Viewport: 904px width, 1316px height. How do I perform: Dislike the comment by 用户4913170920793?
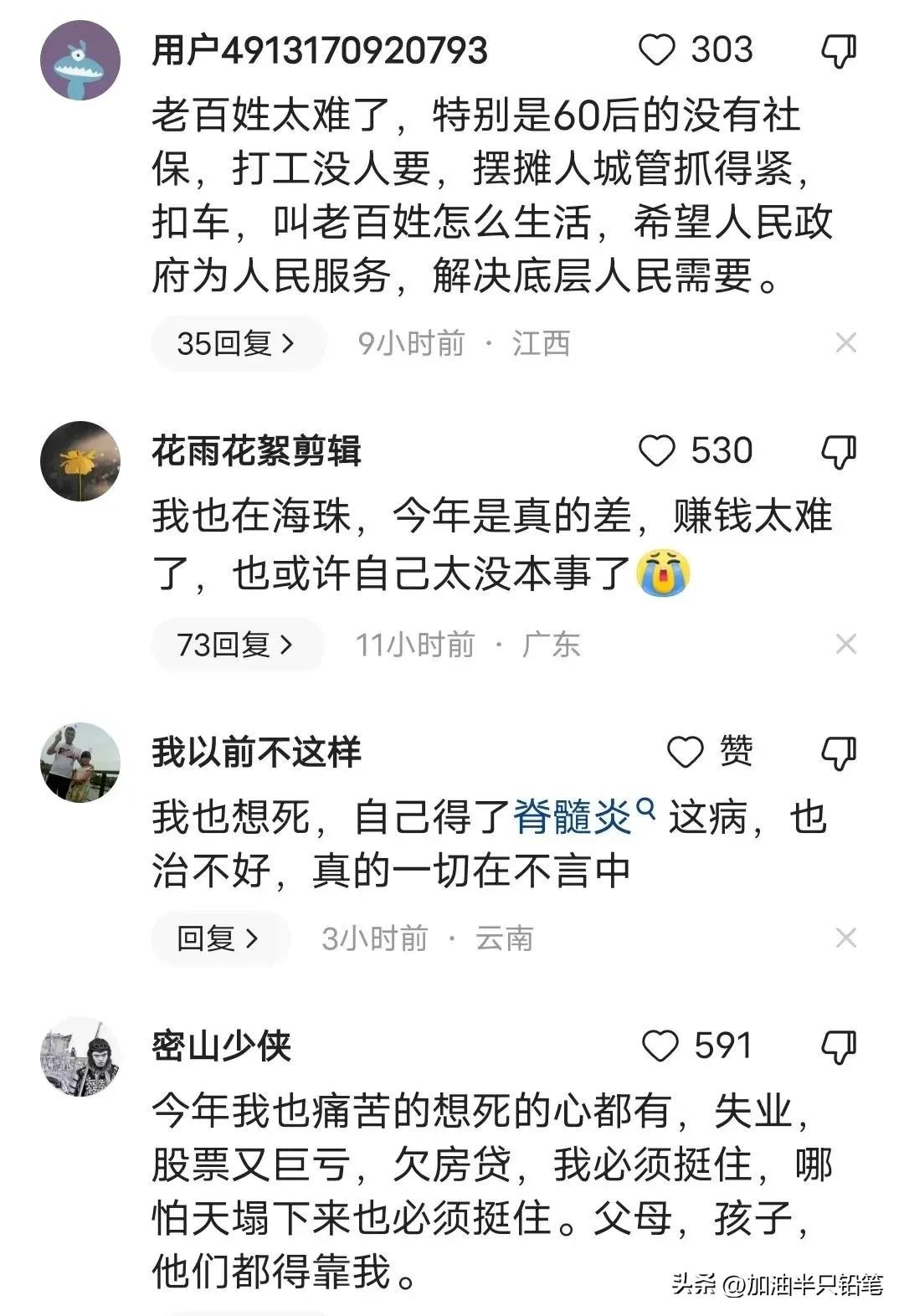tap(838, 52)
